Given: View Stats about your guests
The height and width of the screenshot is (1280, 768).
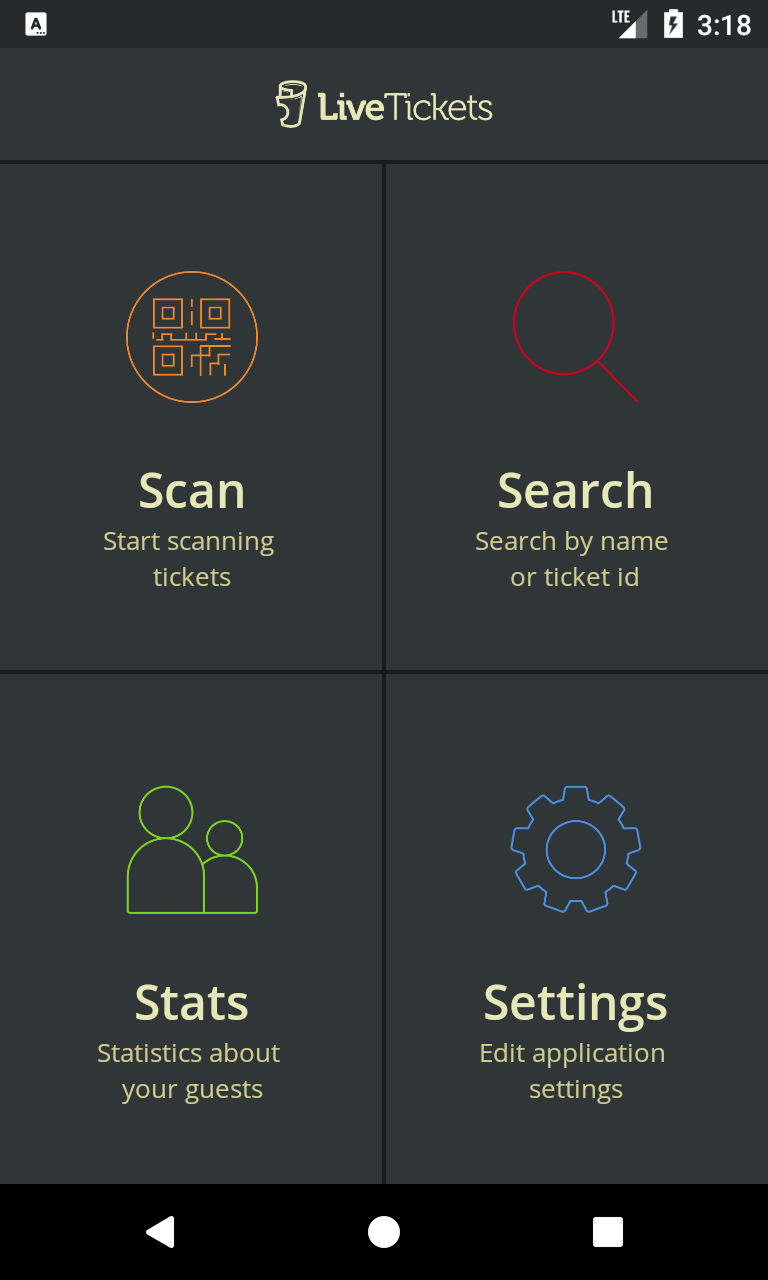Looking at the screenshot, I should (x=191, y=928).
